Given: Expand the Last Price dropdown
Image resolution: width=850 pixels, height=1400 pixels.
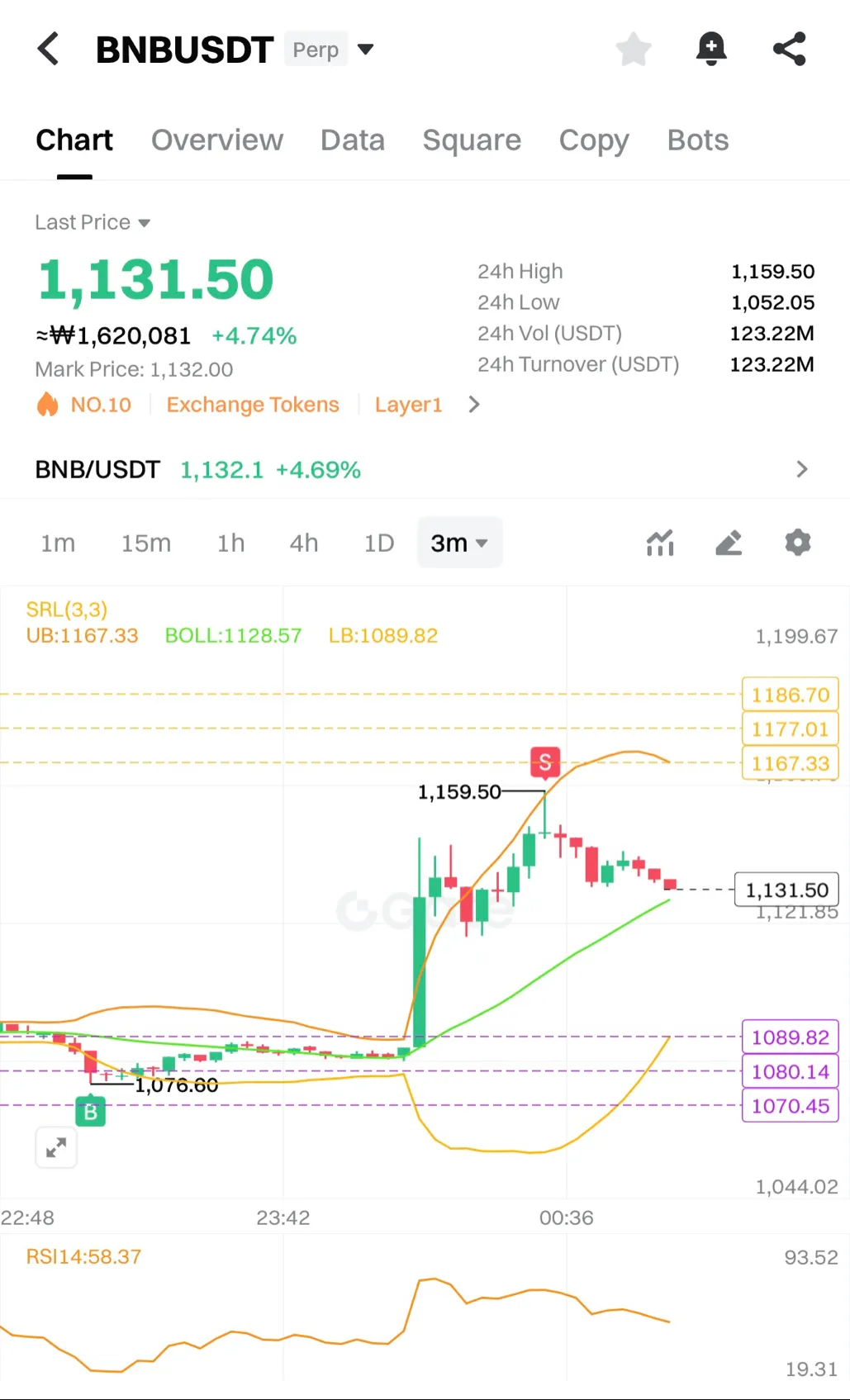Looking at the screenshot, I should [x=93, y=223].
